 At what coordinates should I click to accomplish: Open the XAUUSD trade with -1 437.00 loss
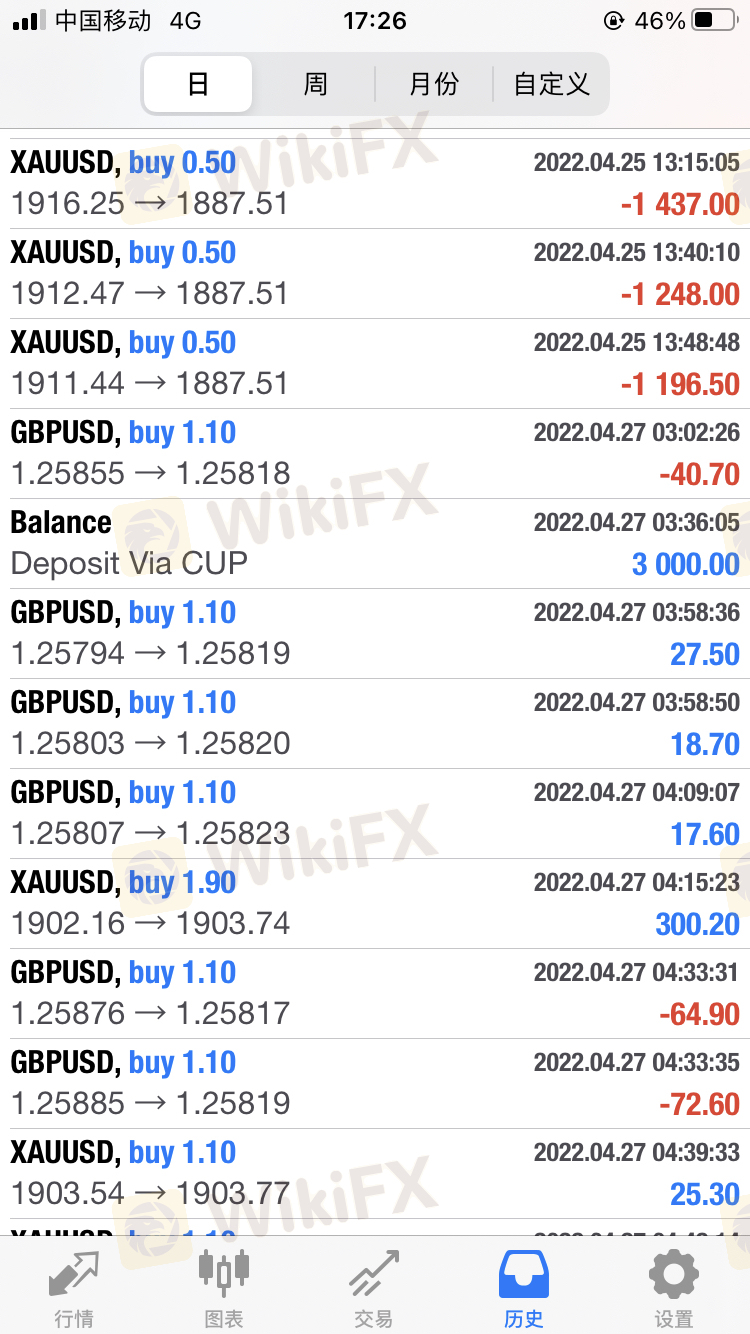pos(375,184)
